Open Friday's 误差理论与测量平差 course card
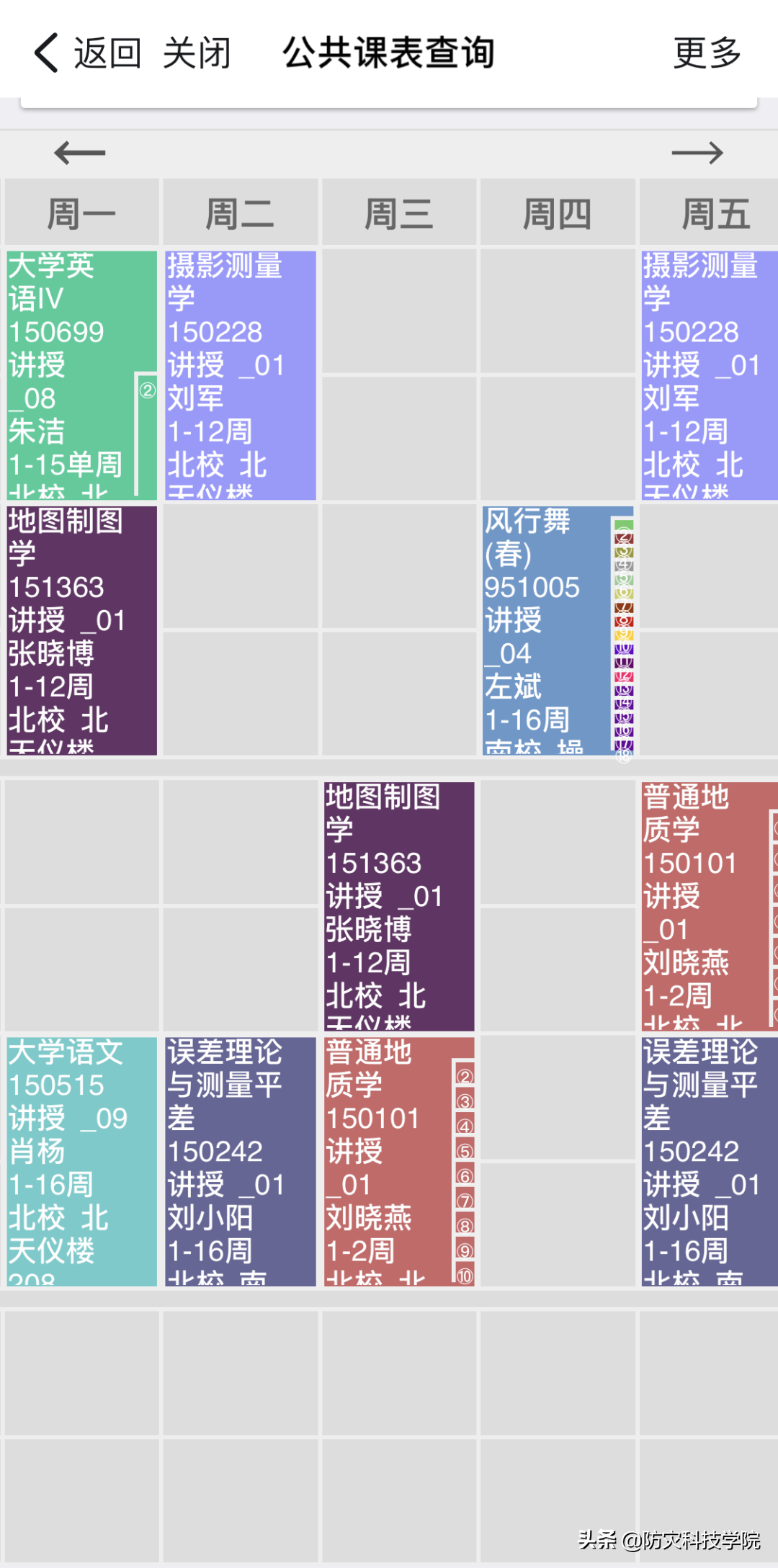Image resolution: width=778 pixels, height=1568 pixels. pos(709,1161)
